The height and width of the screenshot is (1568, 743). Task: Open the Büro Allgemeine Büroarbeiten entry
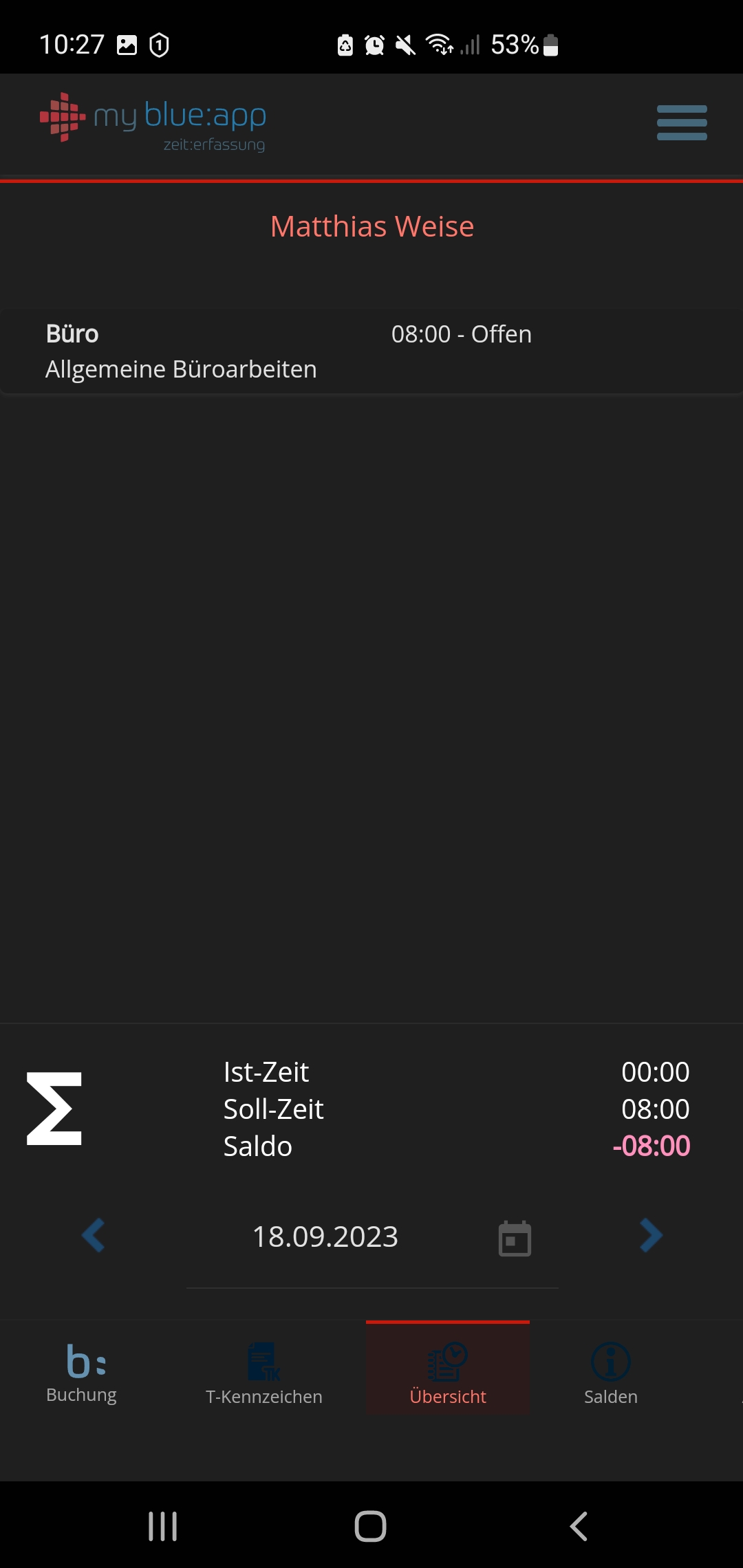(371, 351)
